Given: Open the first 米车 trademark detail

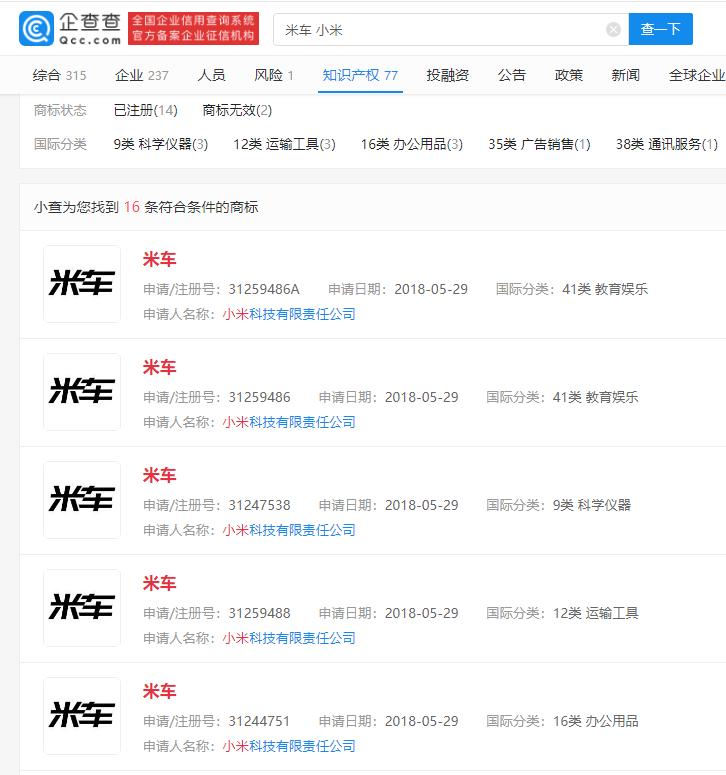Looking at the screenshot, I should point(158,259).
